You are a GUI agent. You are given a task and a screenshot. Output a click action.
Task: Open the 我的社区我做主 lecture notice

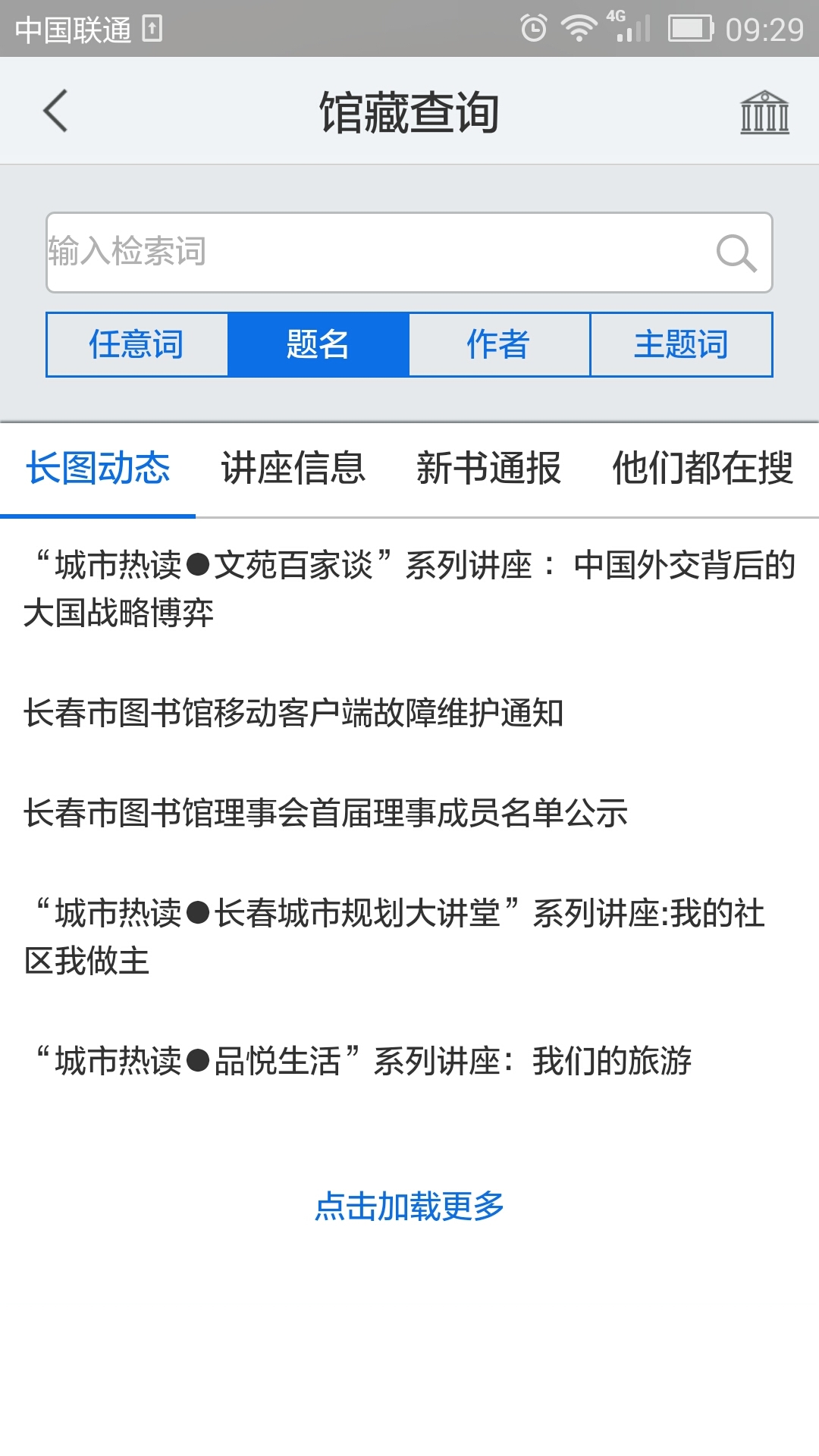(x=394, y=937)
